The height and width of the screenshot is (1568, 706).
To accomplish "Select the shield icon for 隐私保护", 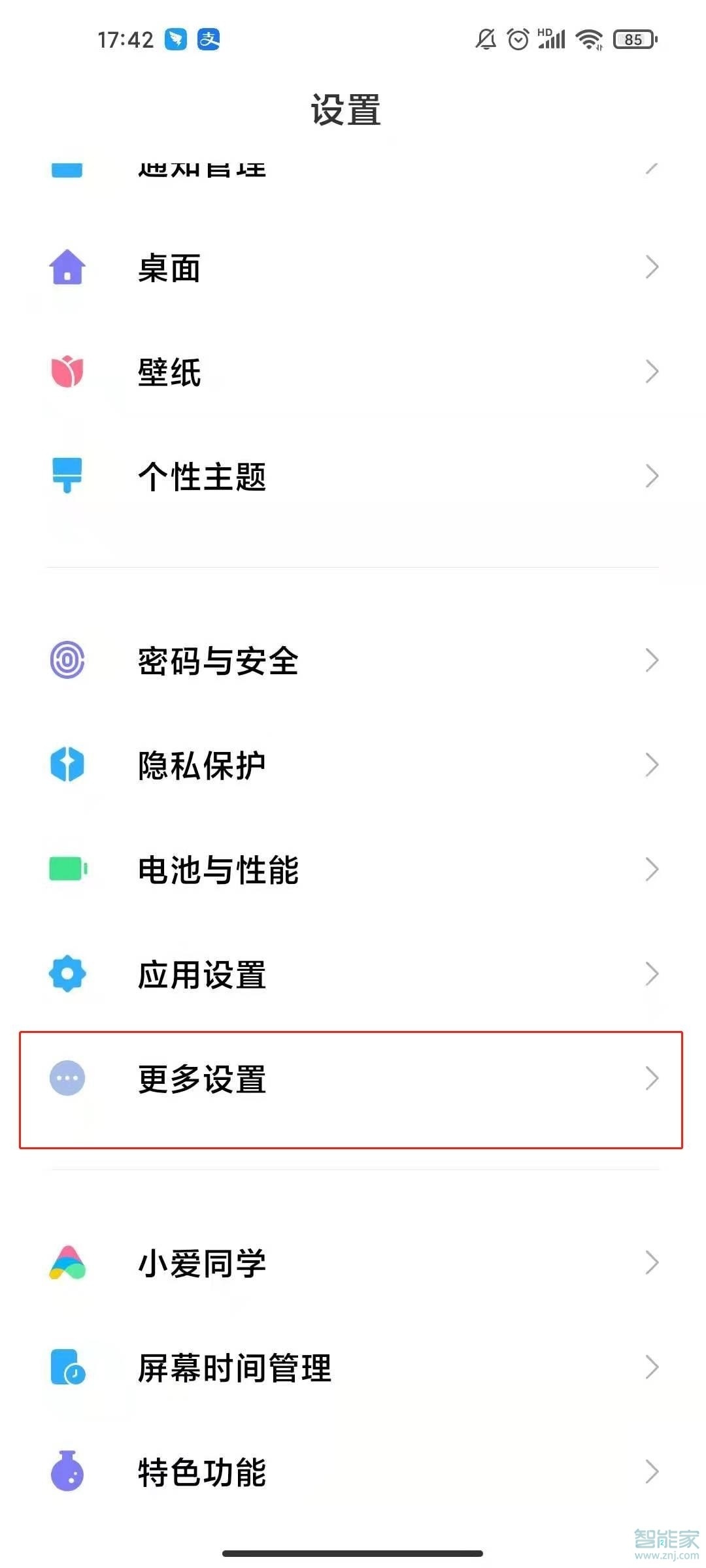I will pyautogui.click(x=65, y=764).
